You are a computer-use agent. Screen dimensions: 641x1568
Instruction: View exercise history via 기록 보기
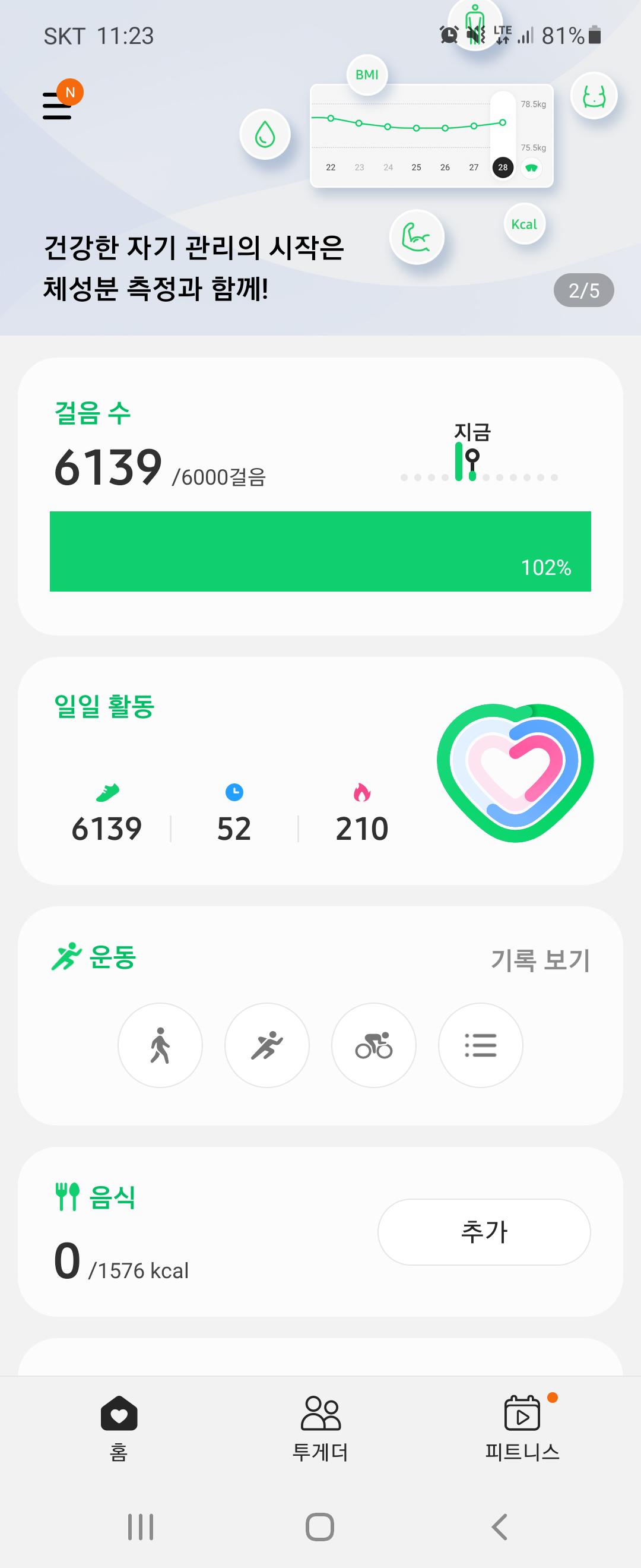pos(540,960)
